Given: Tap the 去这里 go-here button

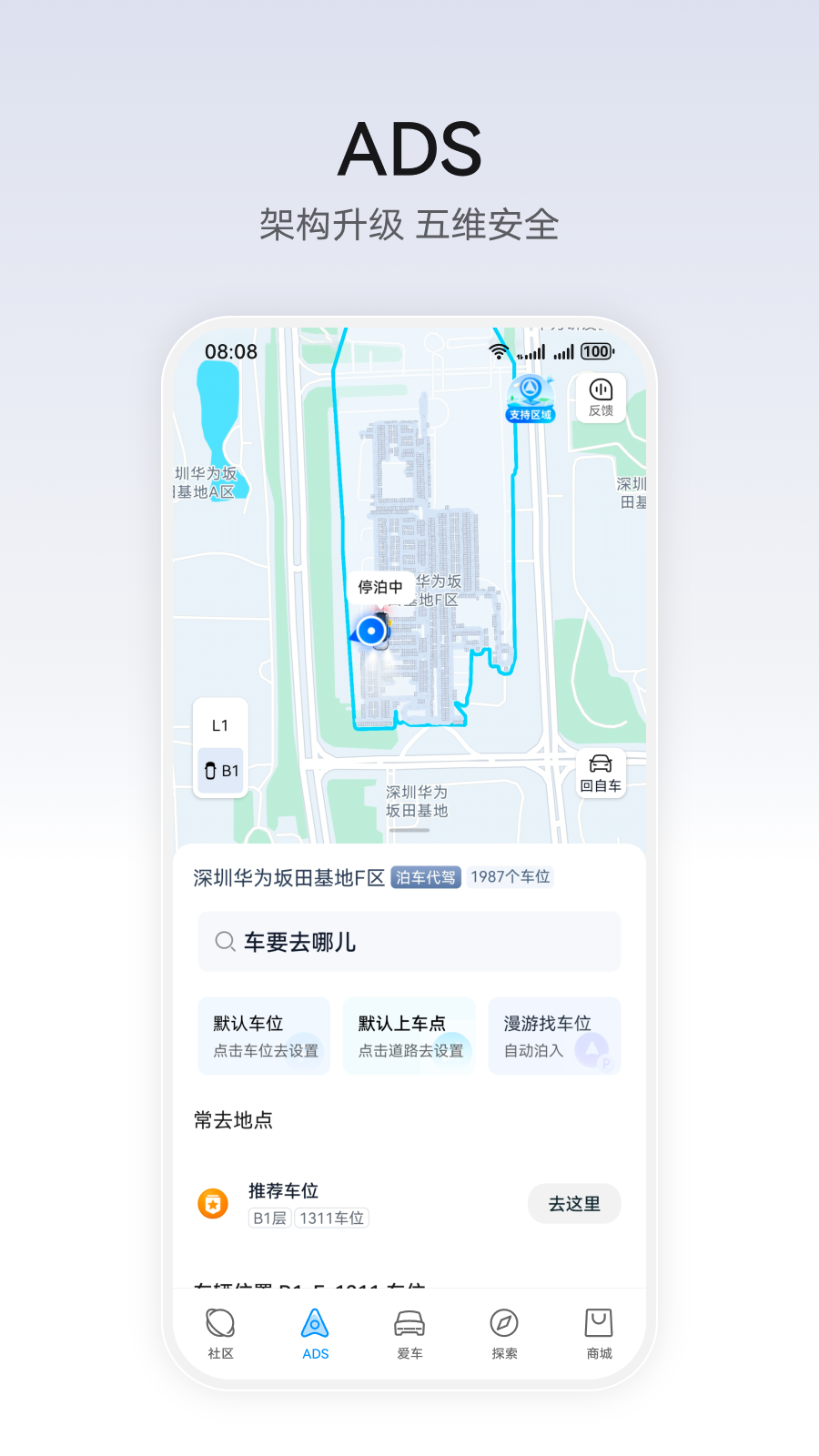Looking at the screenshot, I should 574,1203.
